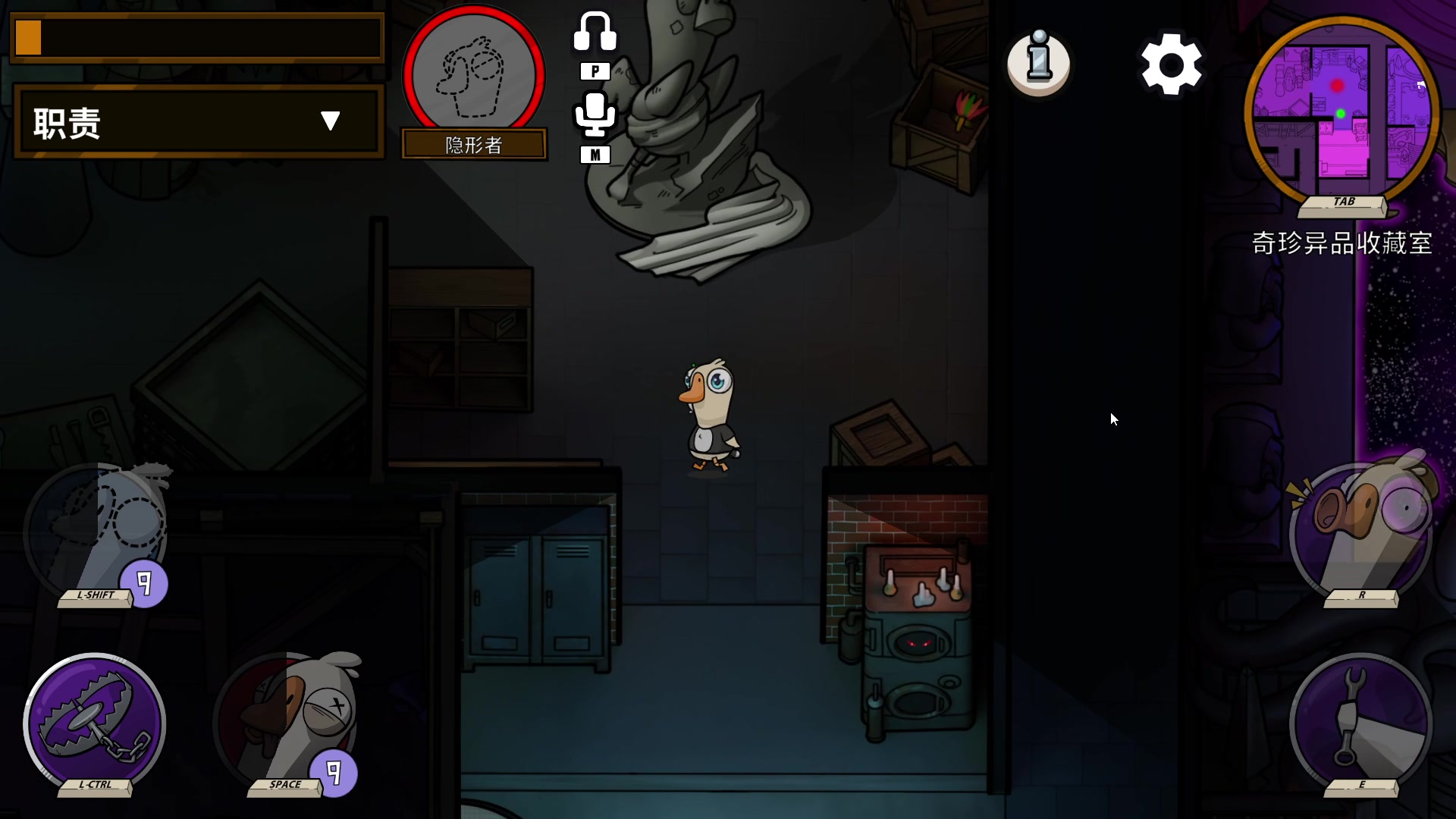Mute the microphone

click(595, 114)
